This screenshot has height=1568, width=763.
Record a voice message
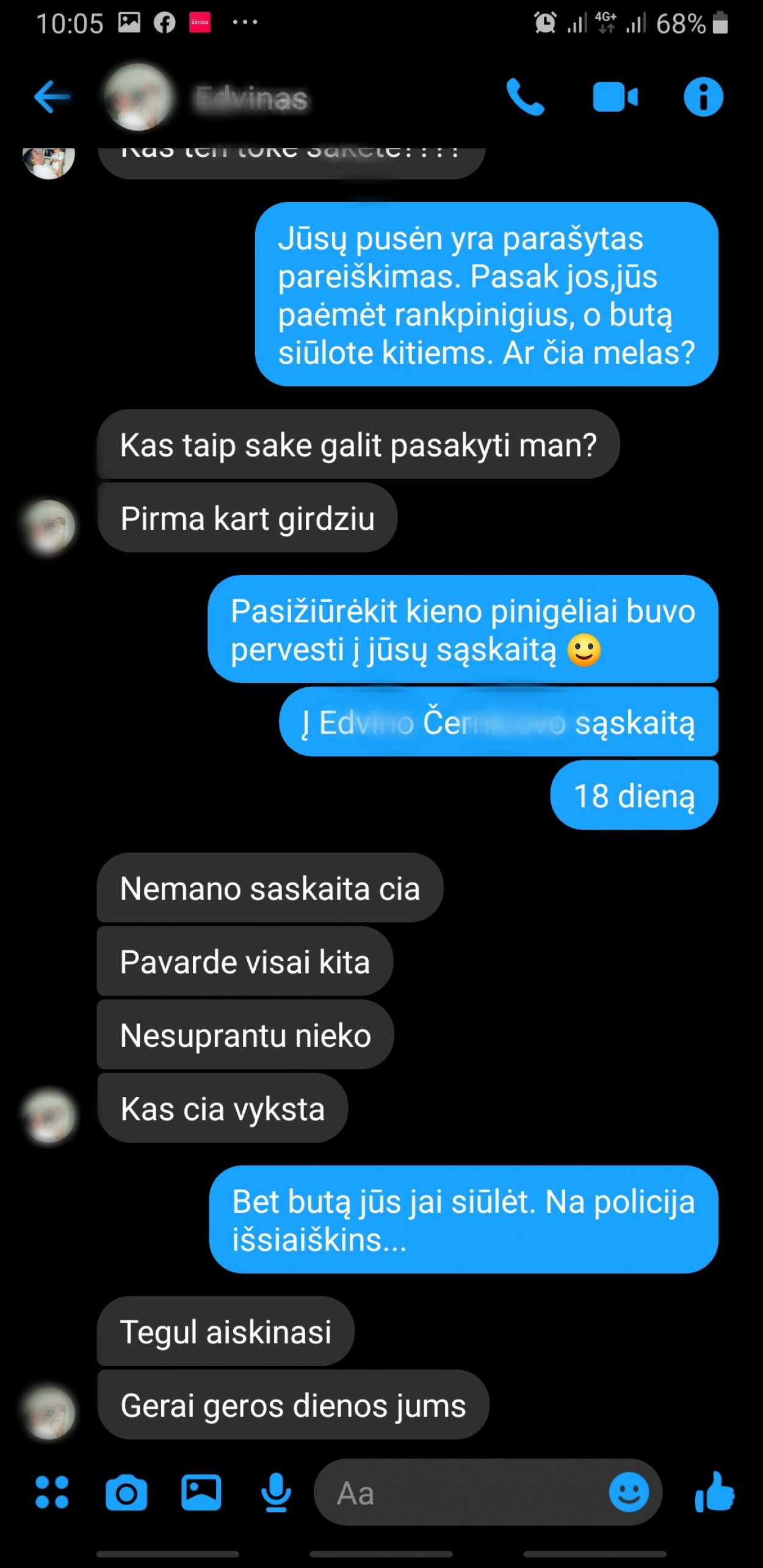(x=276, y=1492)
